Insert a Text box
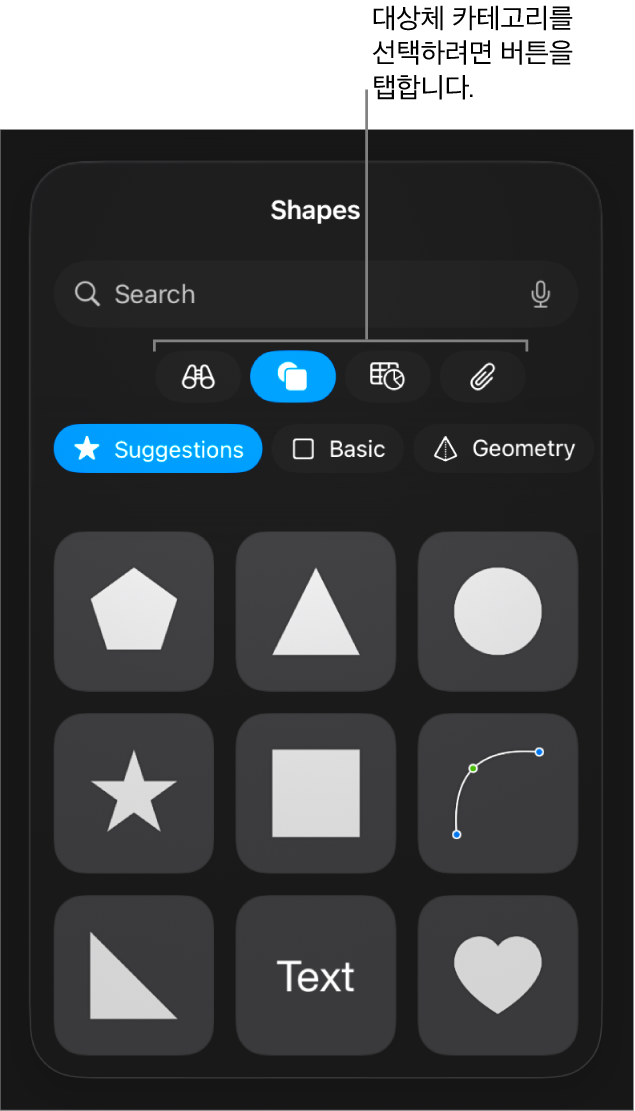 click(x=316, y=975)
